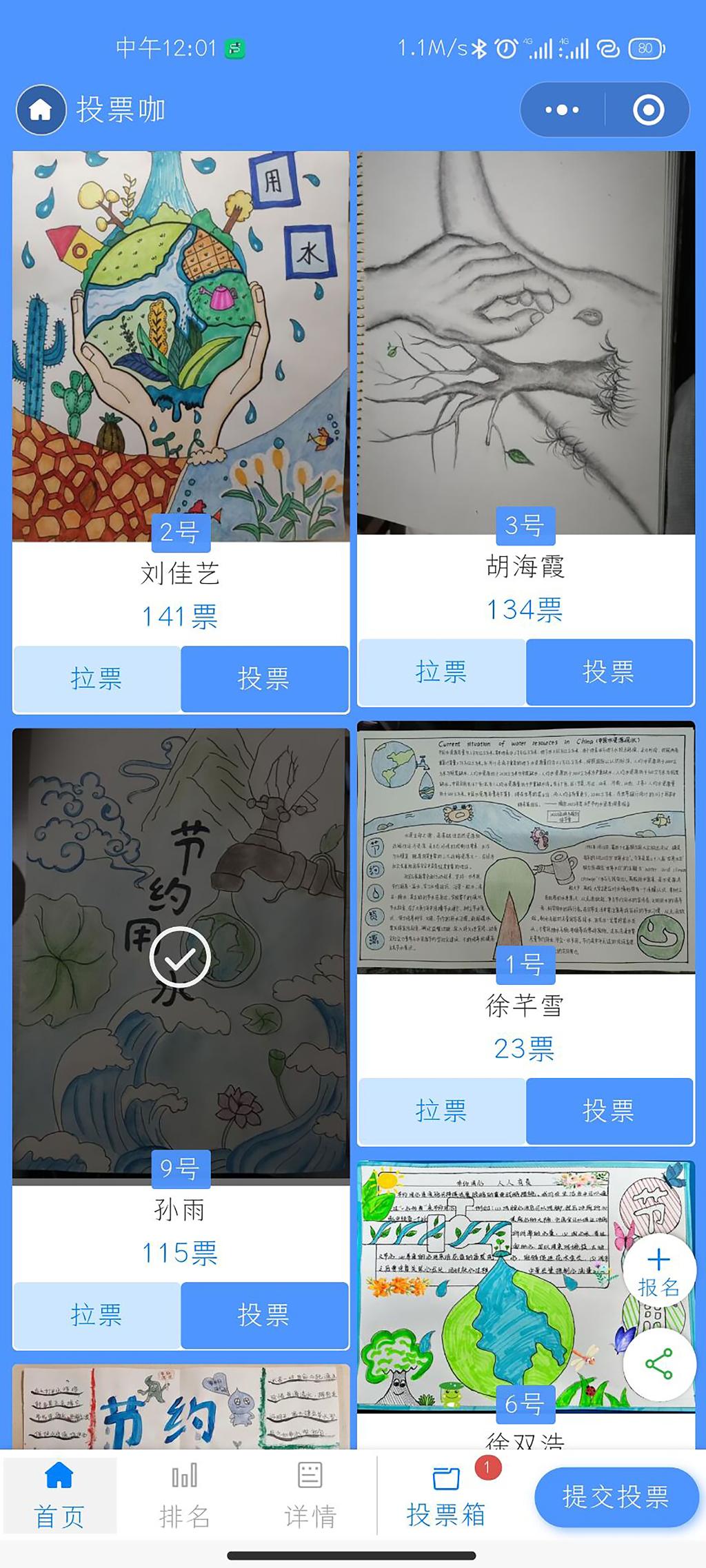
Task: Submit votes with 提交投票
Action: point(616,1496)
